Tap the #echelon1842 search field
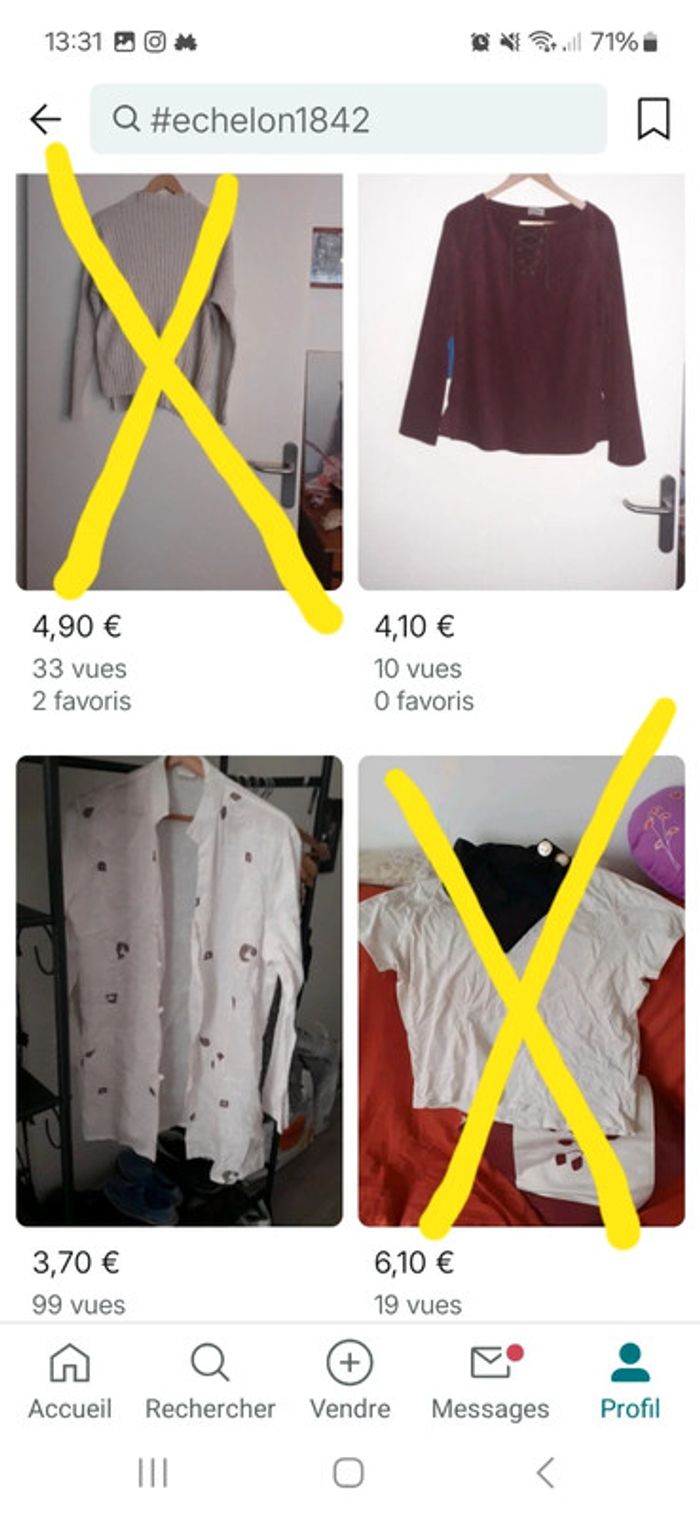 pos(348,120)
